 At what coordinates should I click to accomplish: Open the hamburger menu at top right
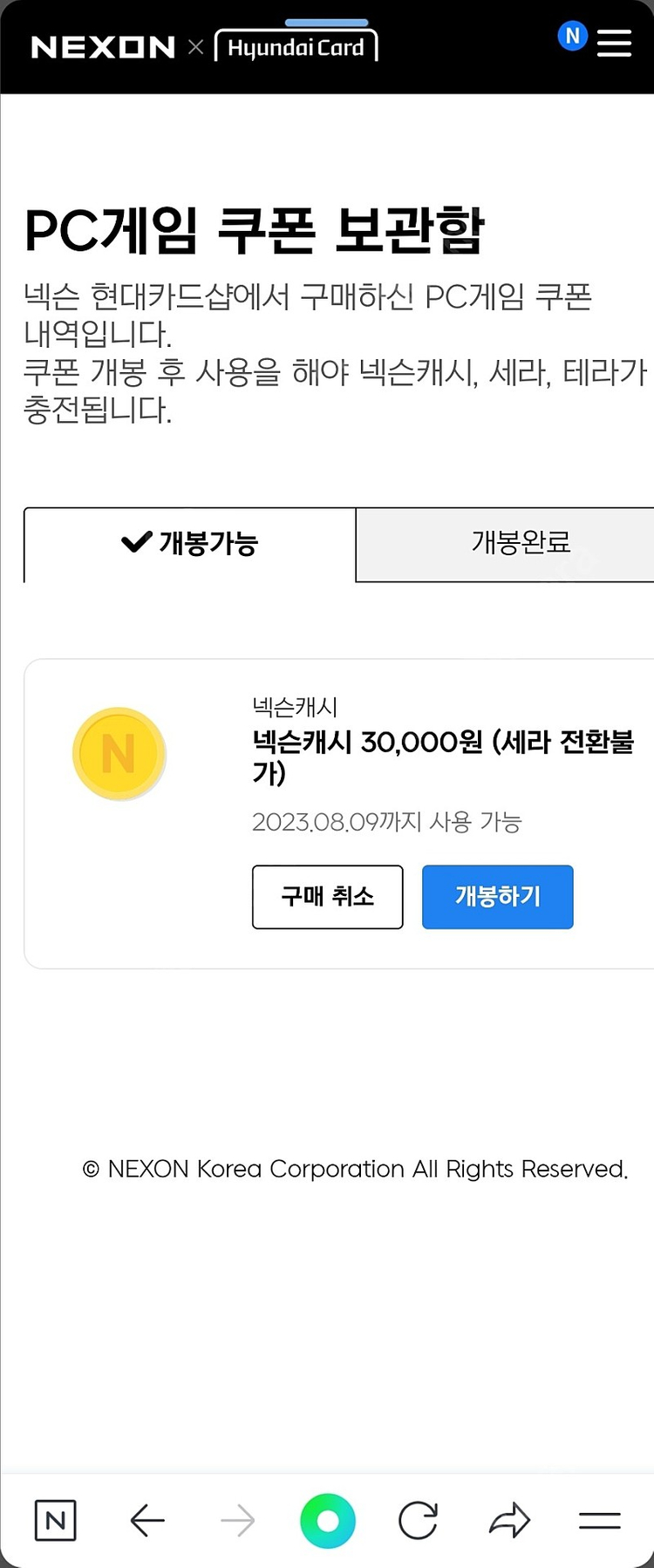tap(614, 44)
